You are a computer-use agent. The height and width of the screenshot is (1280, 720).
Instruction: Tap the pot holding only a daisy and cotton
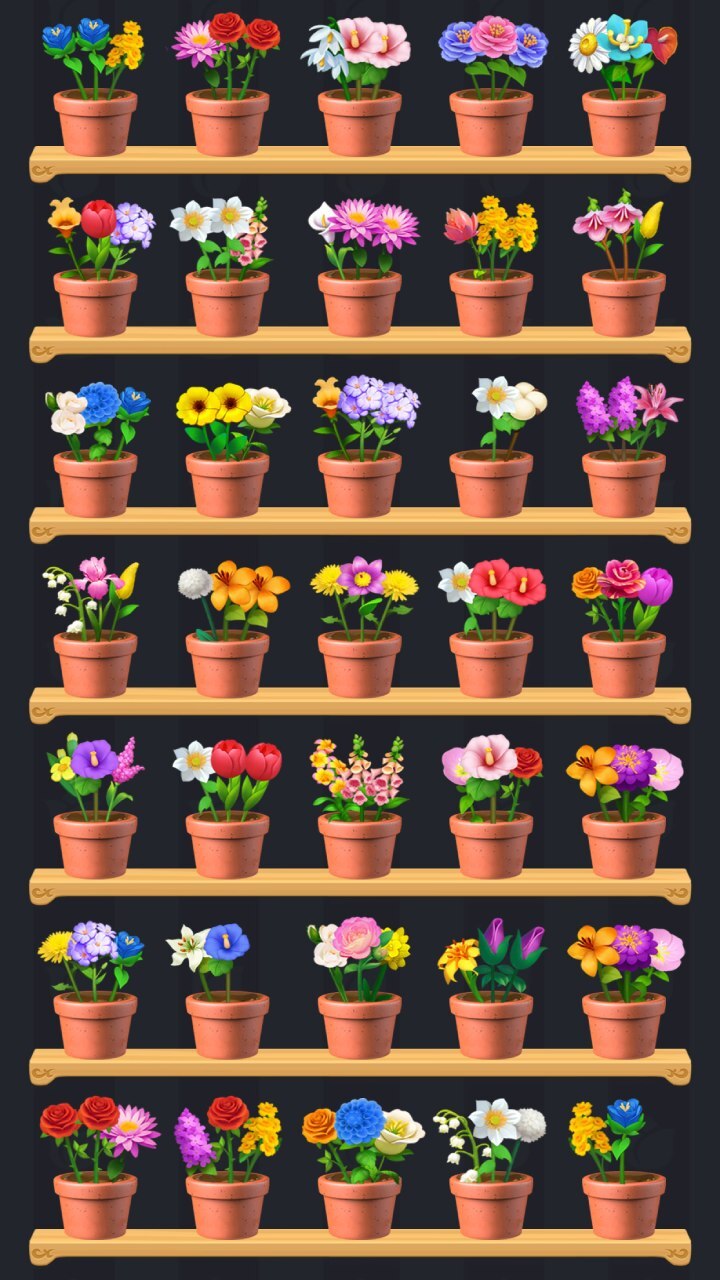(491, 482)
